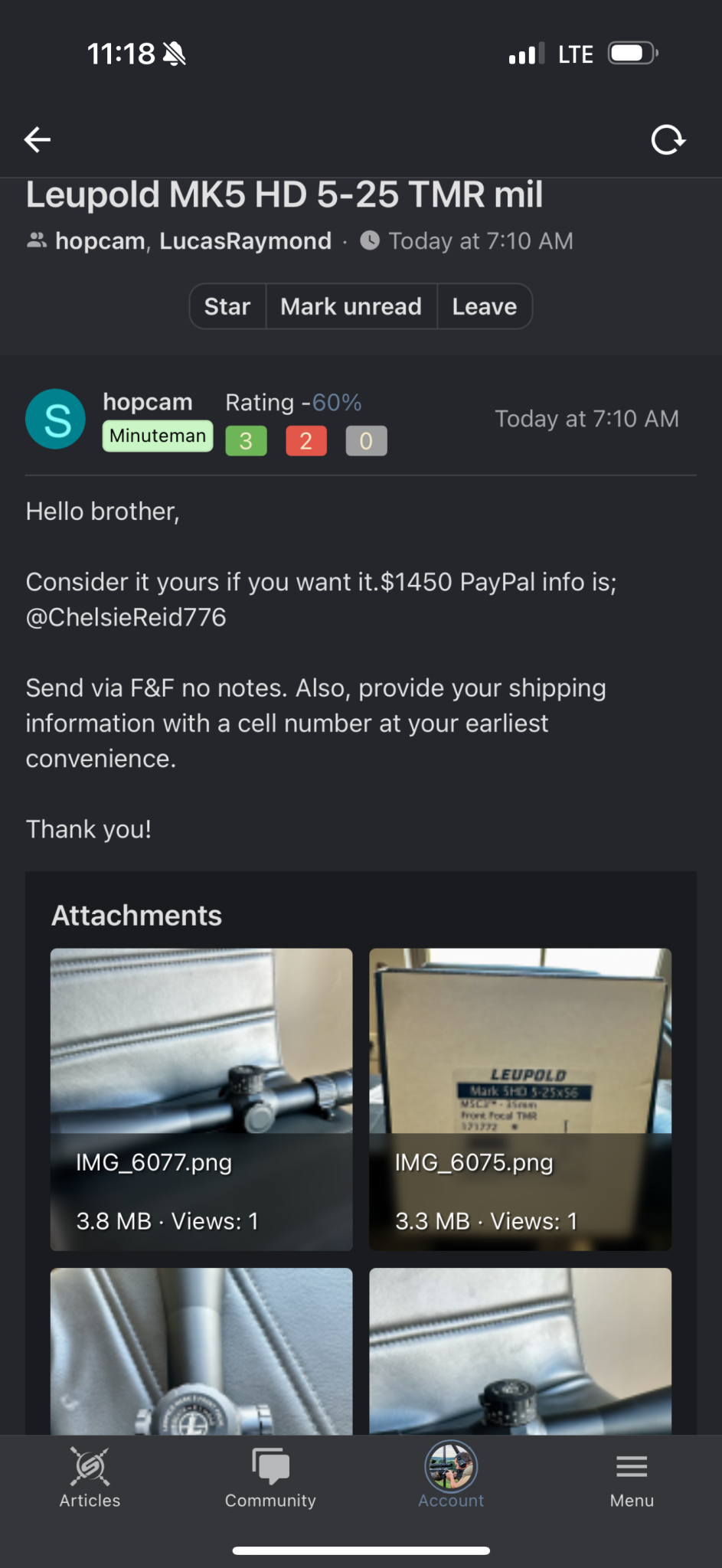Screen dimensions: 722x1568
Task: Open attachment IMG_6077.png
Action: [201, 1099]
